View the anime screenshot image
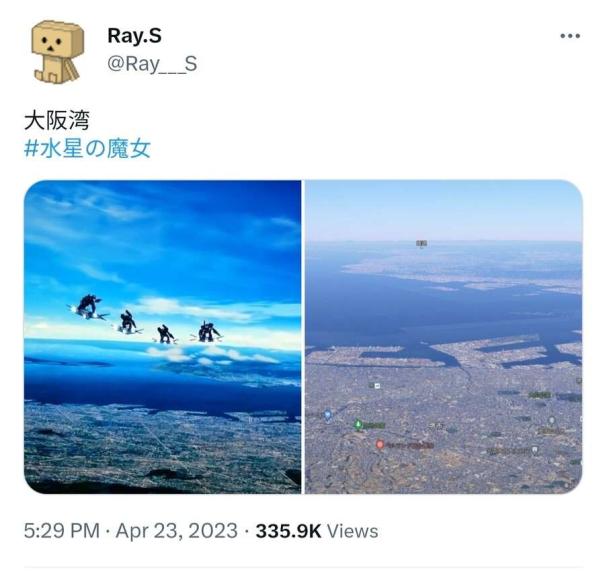Screen dimensions: 605x572 coord(162,337)
